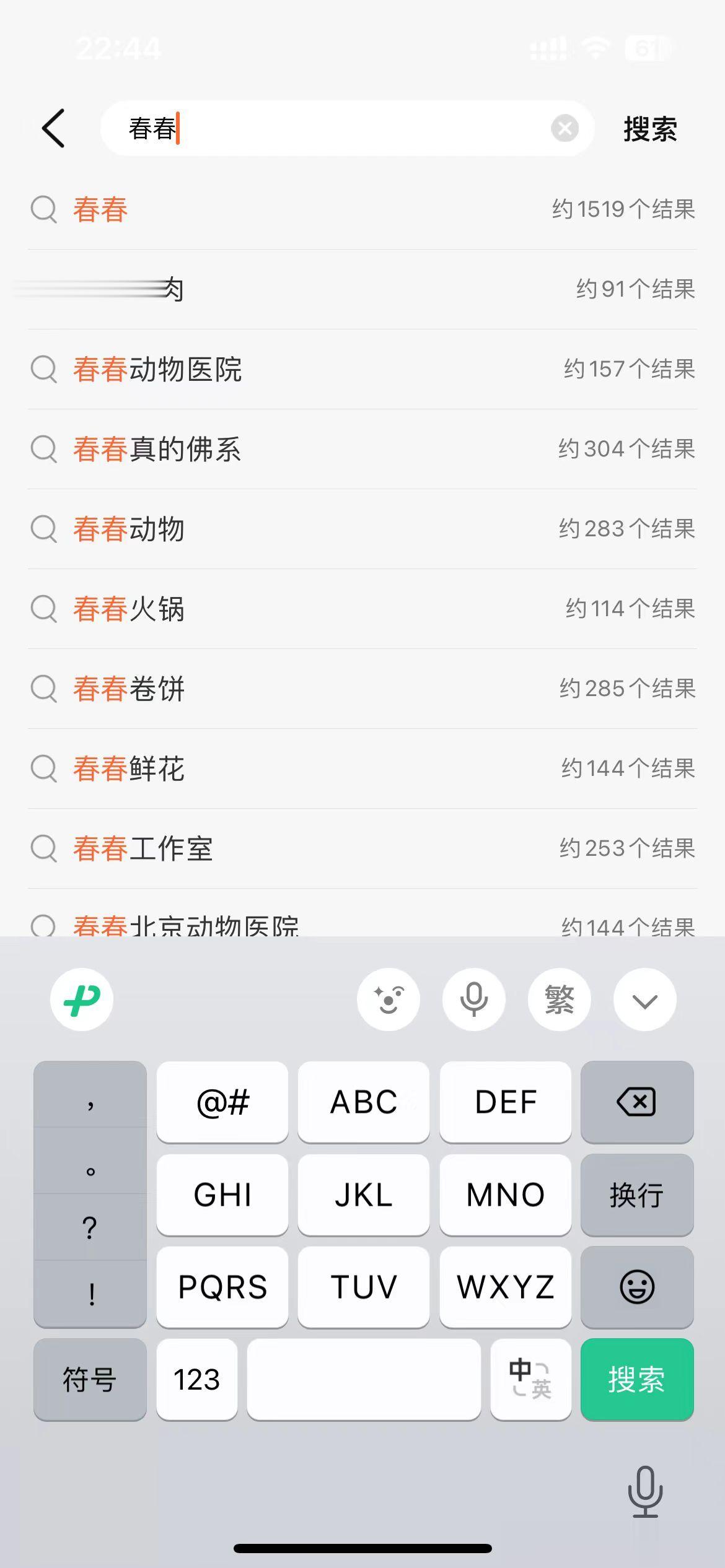Choose suggestion 春春真的佛系
The width and height of the screenshot is (725, 1568).
pyautogui.click(x=362, y=449)
